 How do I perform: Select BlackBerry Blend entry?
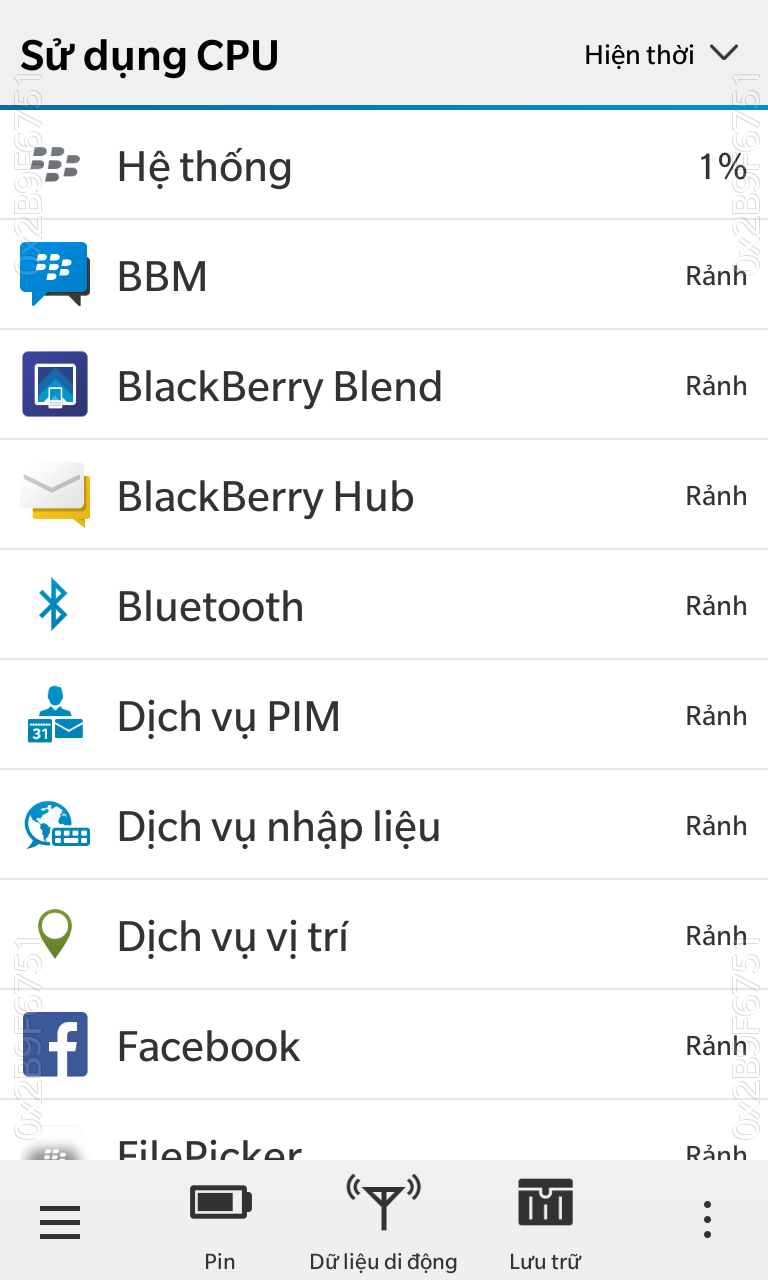coord(384,386)
